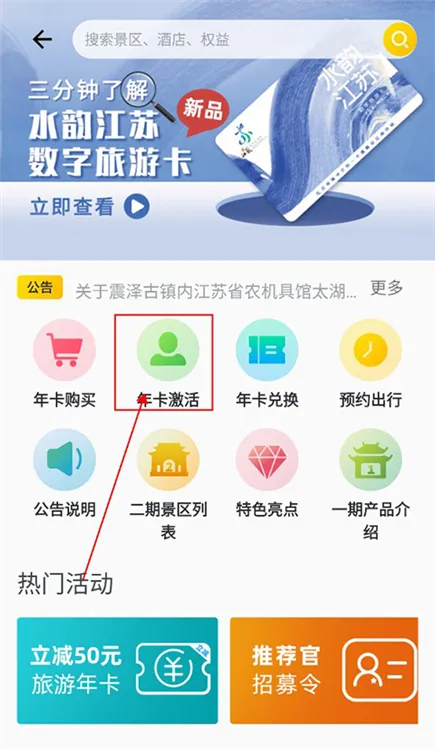Open 一期产品介绍
Image resolution: width=435 pixels, height=750 pixels.
pos(370,485)
